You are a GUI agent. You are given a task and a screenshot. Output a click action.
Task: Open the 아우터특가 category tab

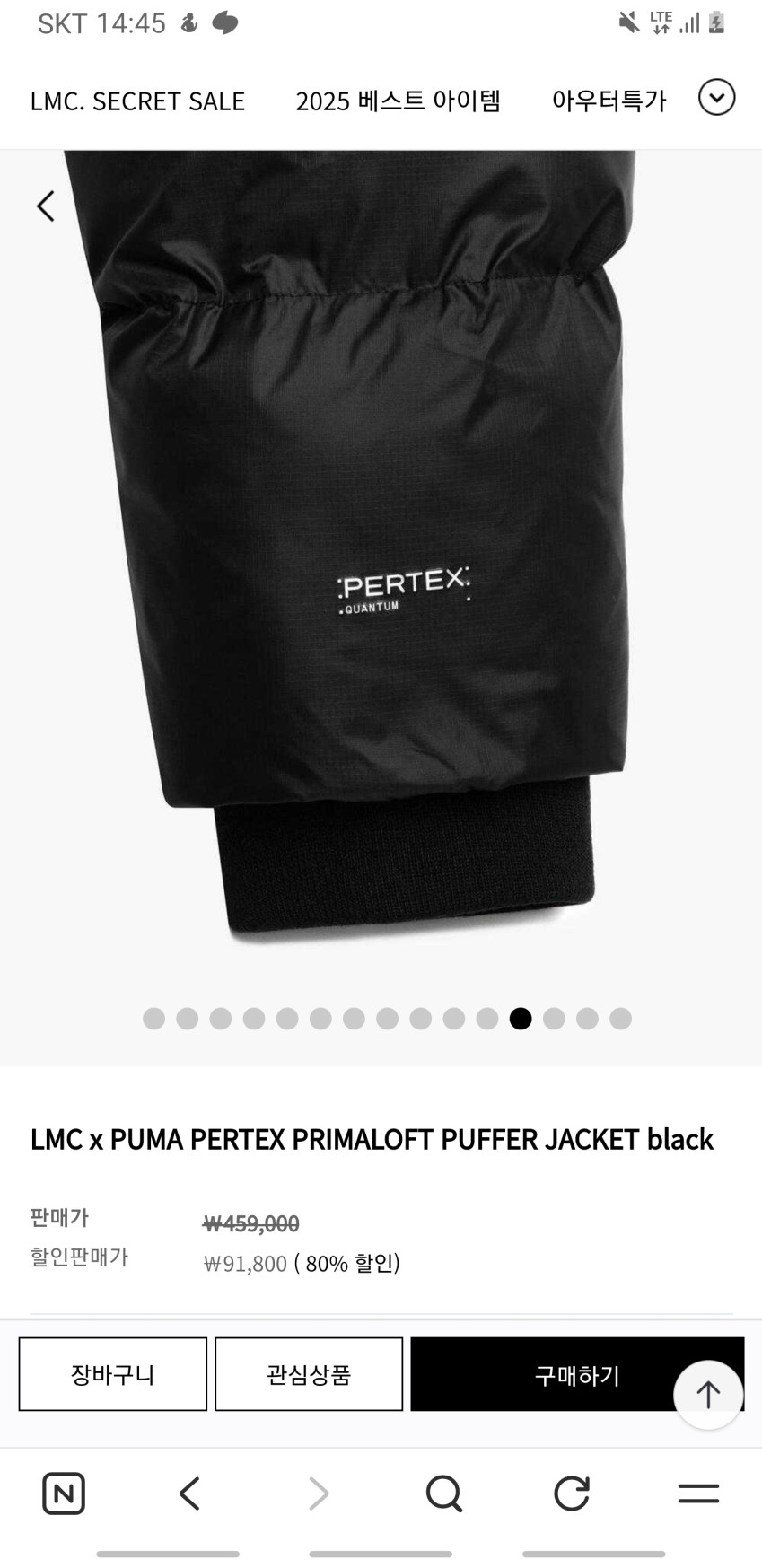click(x=609, y=101)
